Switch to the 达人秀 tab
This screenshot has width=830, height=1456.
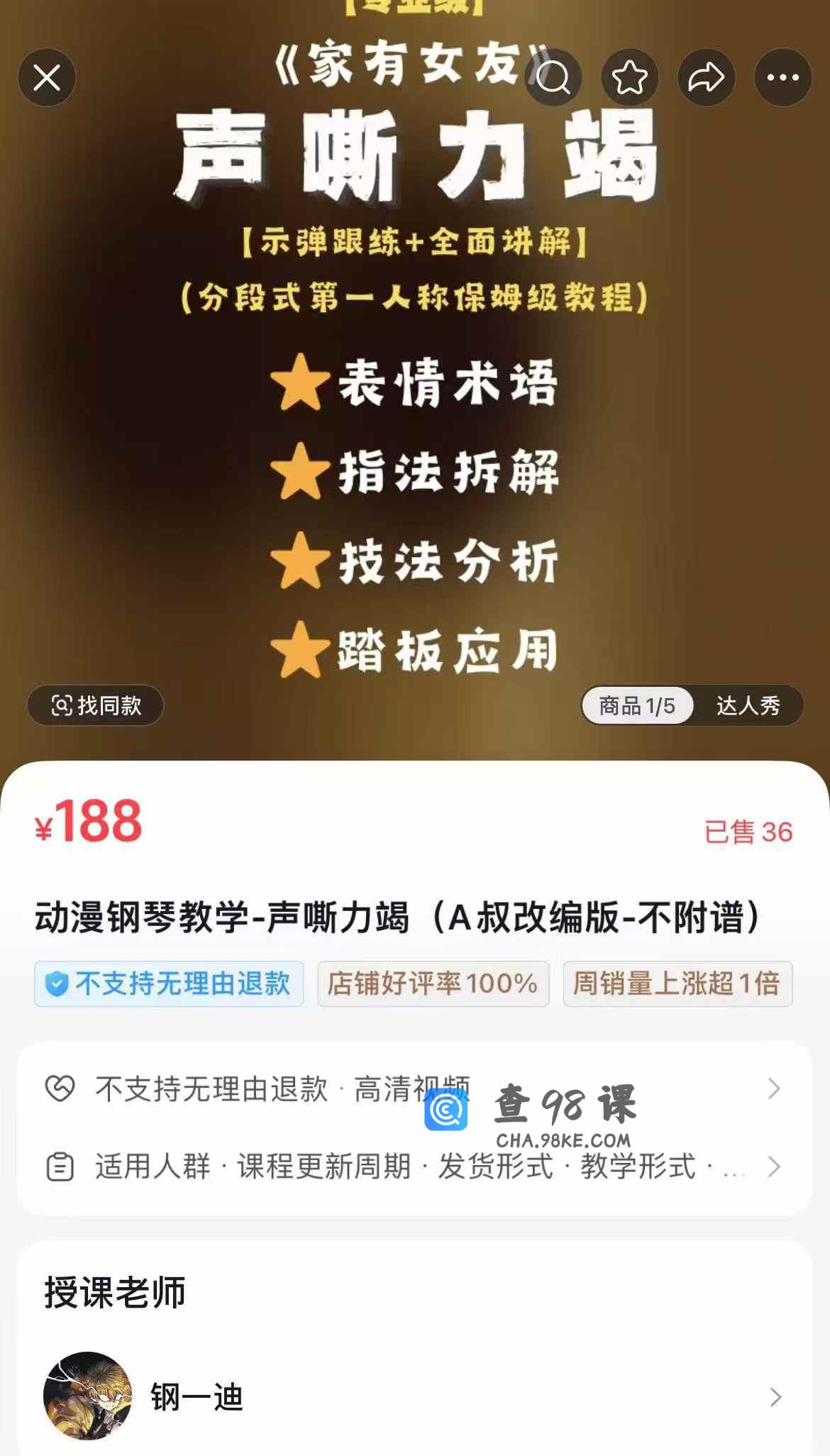748,705
